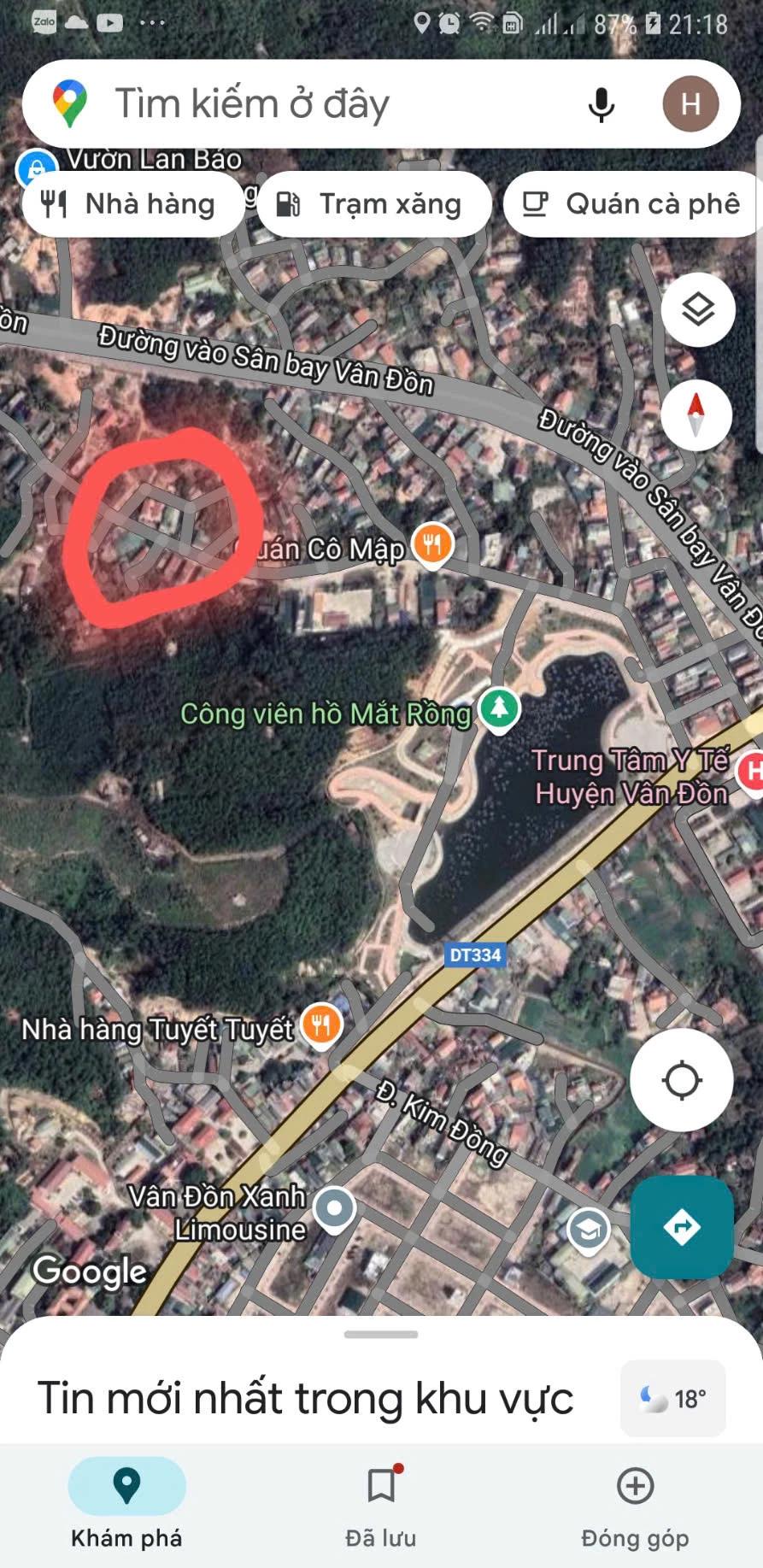Open the 'Nhà hàng Tuyết Tuyết' restaurant marker
Viewport: 763px width, 1568px height.
coord(321,1023)
